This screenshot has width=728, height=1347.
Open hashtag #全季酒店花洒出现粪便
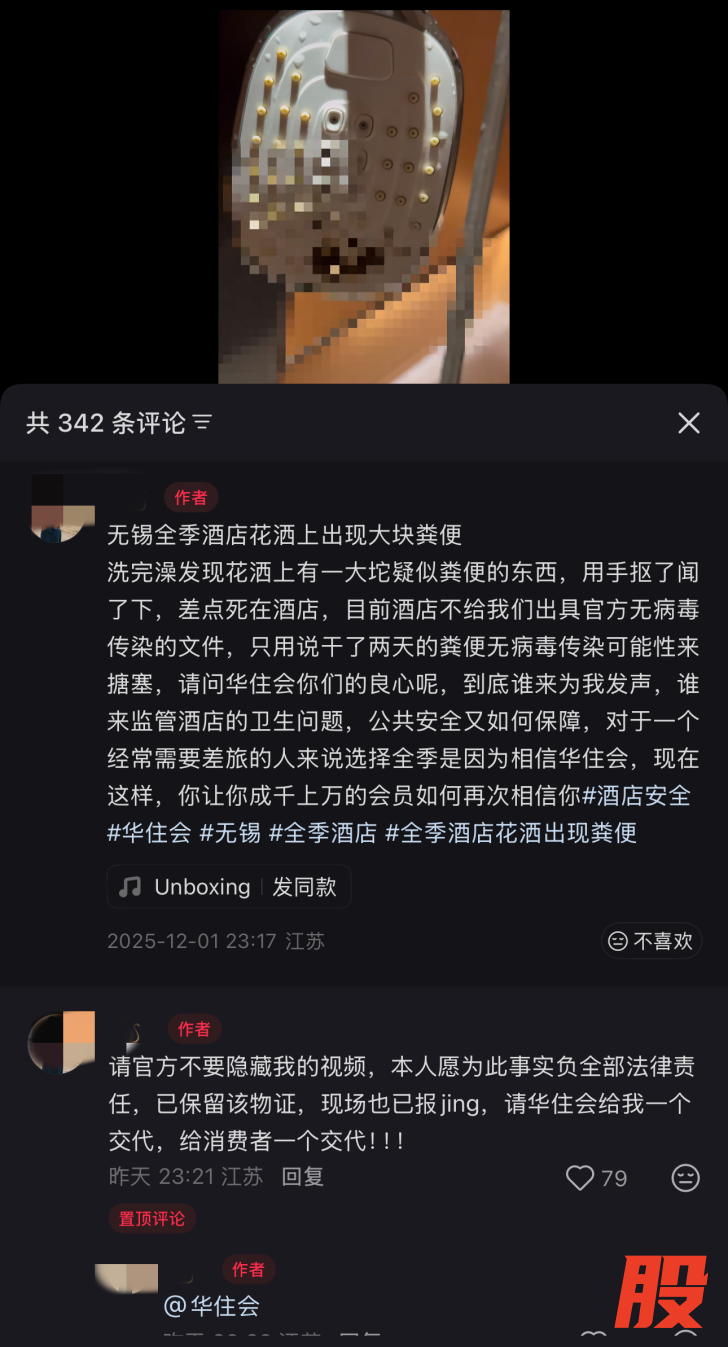point(511,832)
